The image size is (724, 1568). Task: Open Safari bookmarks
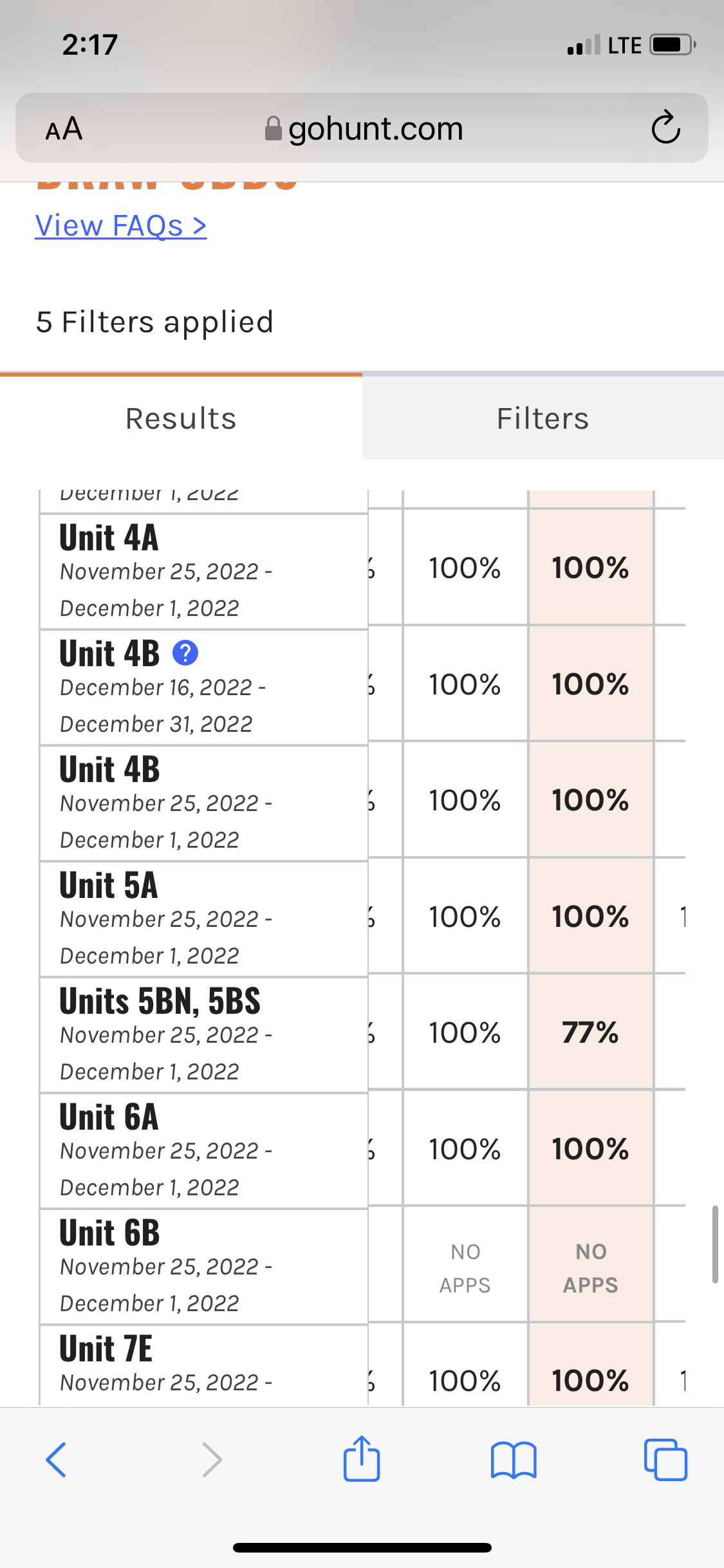[x=514, y=1460]
